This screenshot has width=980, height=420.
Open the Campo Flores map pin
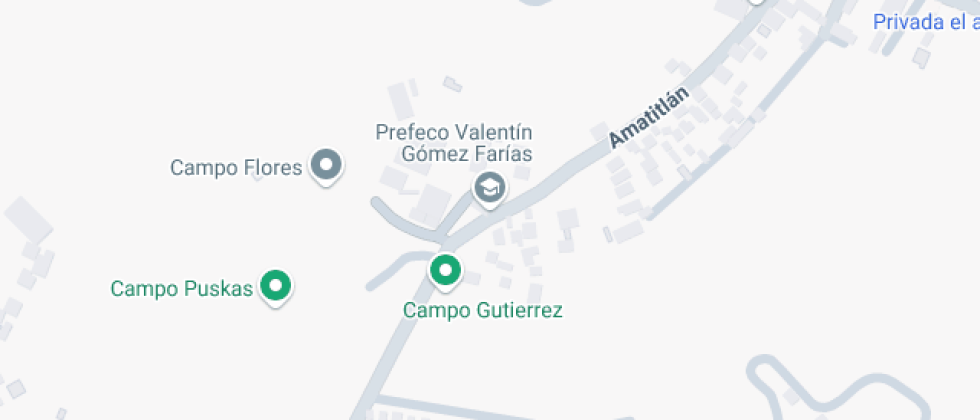[326, 166]
